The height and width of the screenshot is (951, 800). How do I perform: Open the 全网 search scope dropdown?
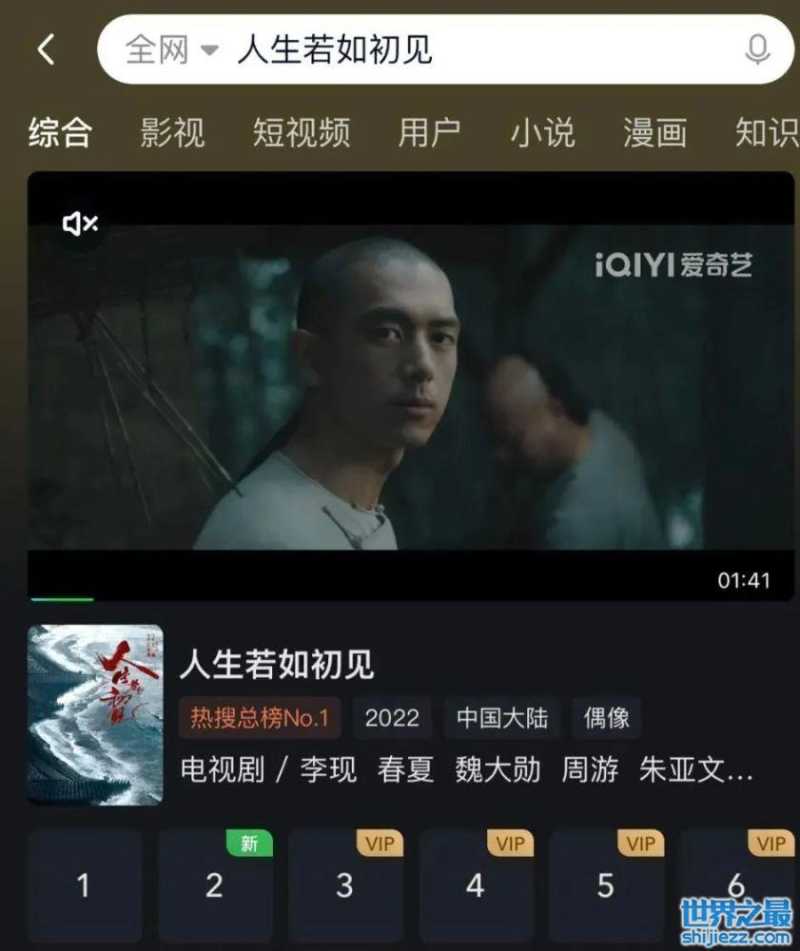point(171,50)
